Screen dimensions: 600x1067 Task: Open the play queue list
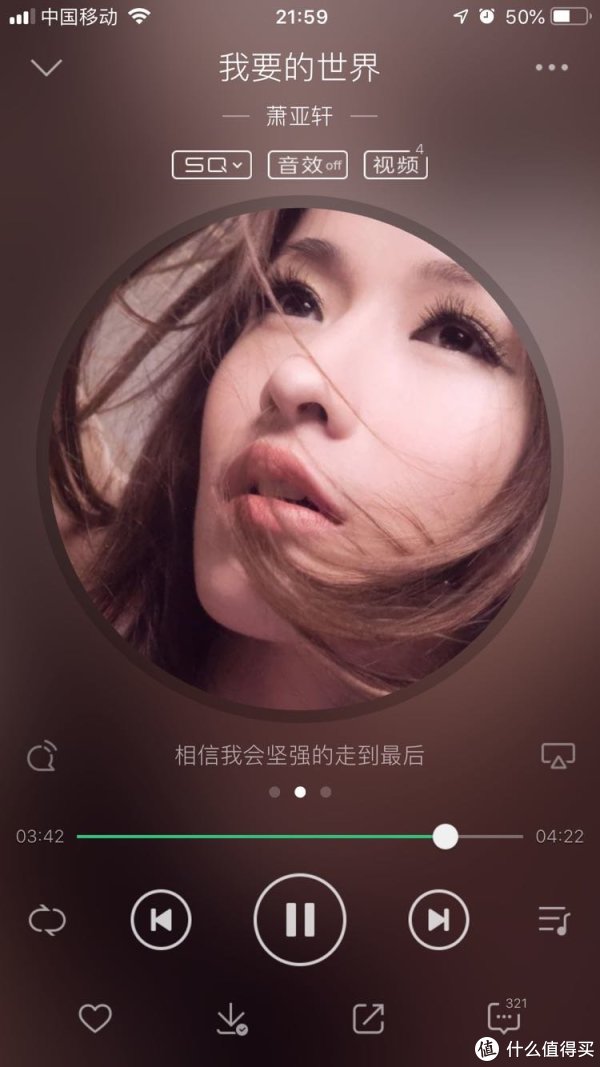554,920
